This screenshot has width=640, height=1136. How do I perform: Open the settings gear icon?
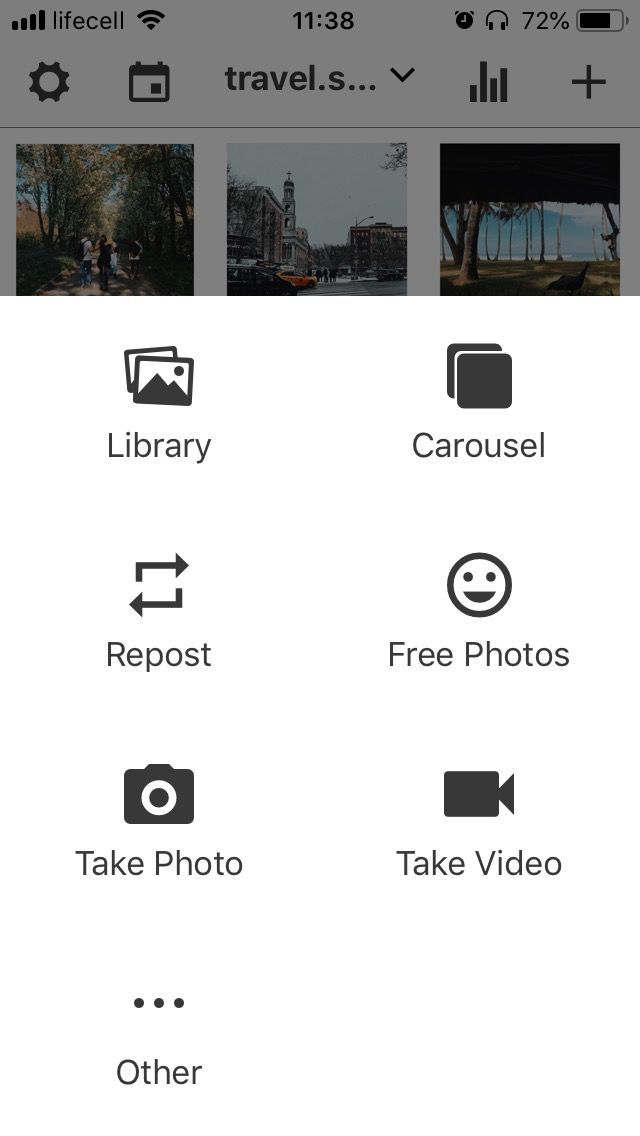(49, 82)
